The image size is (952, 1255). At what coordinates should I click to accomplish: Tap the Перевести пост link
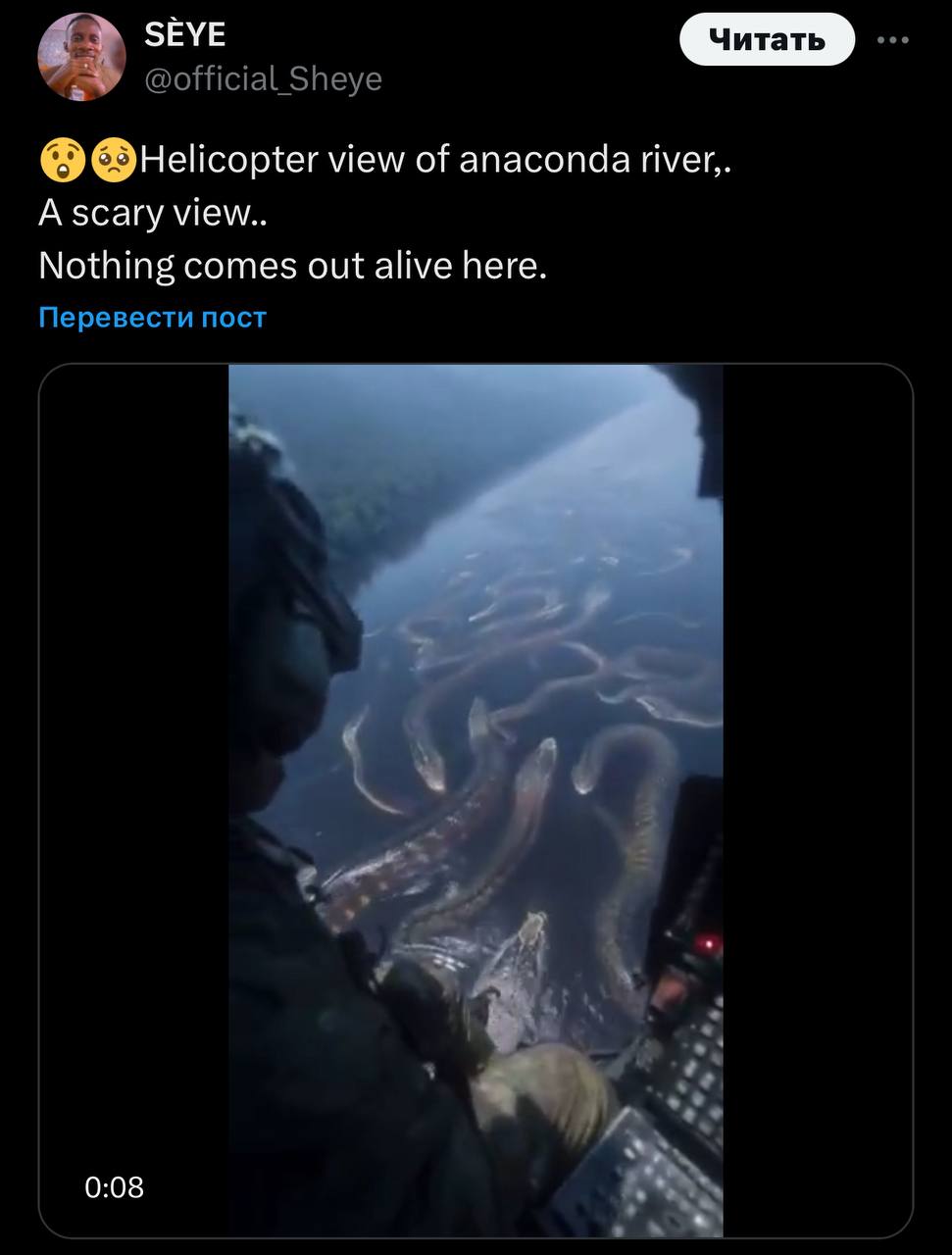click(152, 318)
